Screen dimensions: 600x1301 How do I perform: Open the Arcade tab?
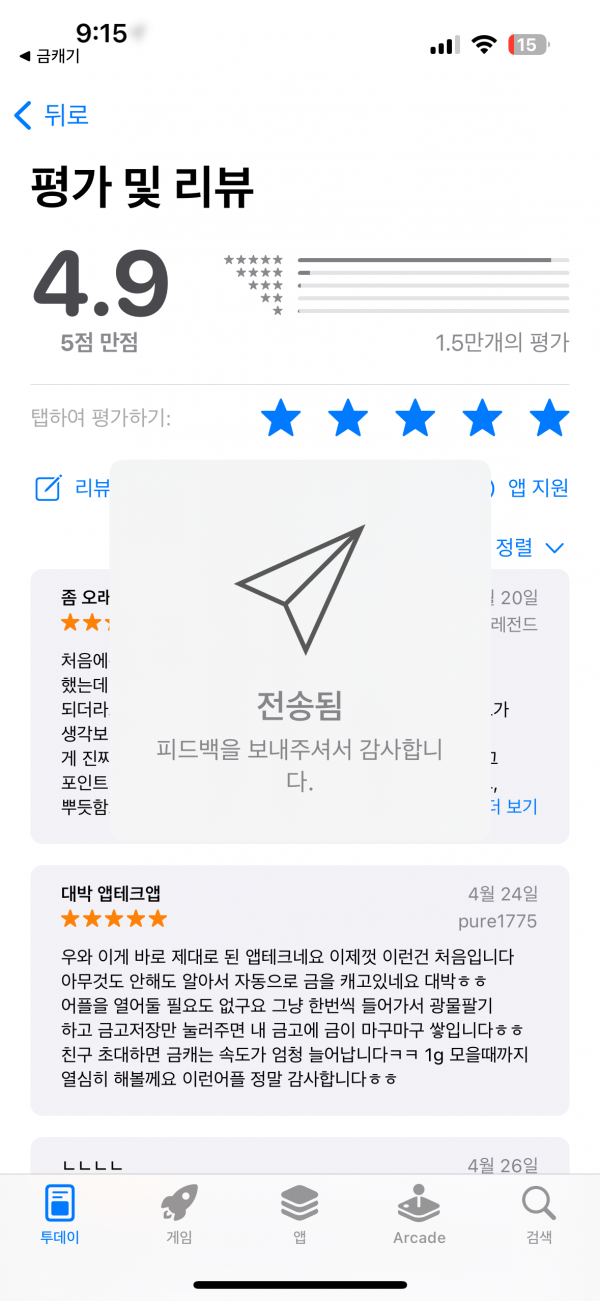click(x=419, y=1214)
